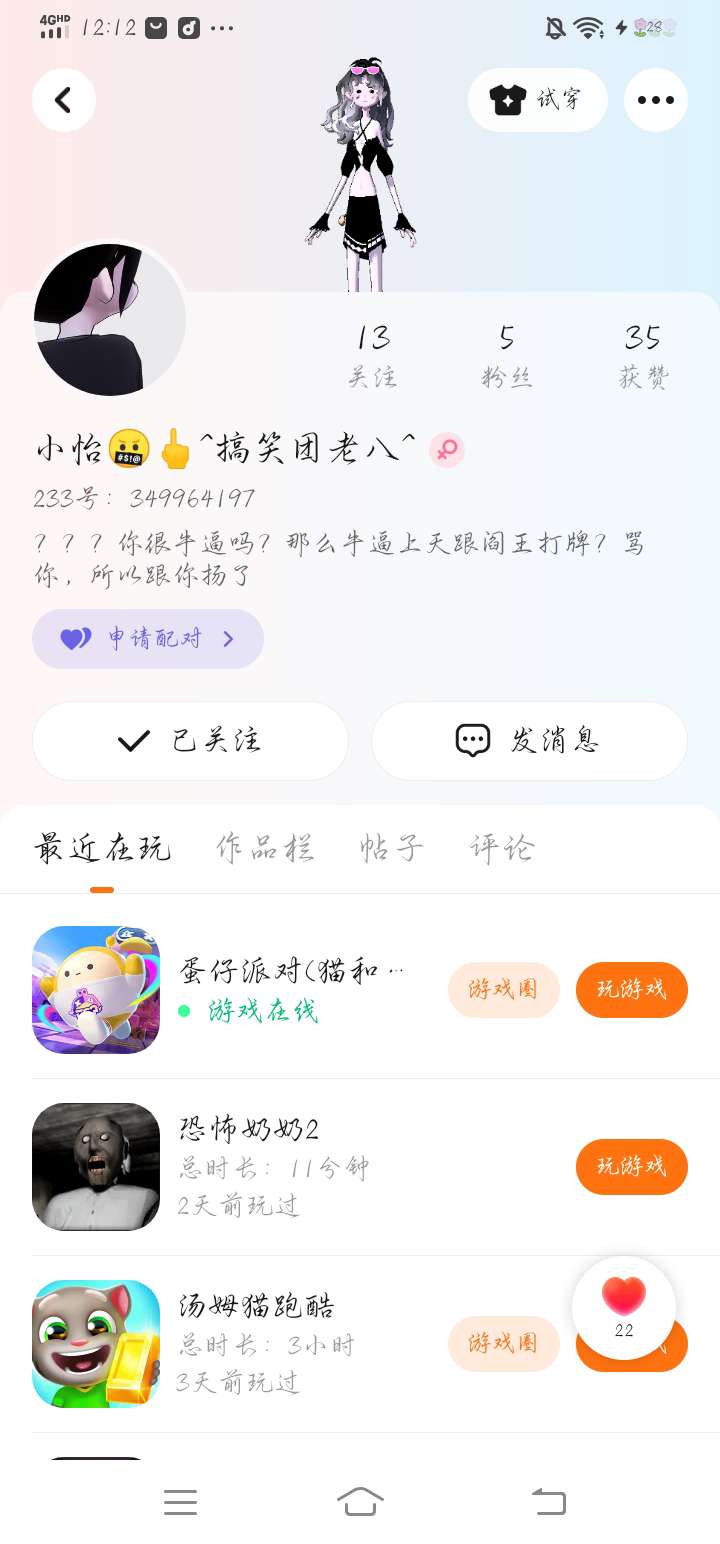Switch to the 帖子 tab

coord(391,849)
